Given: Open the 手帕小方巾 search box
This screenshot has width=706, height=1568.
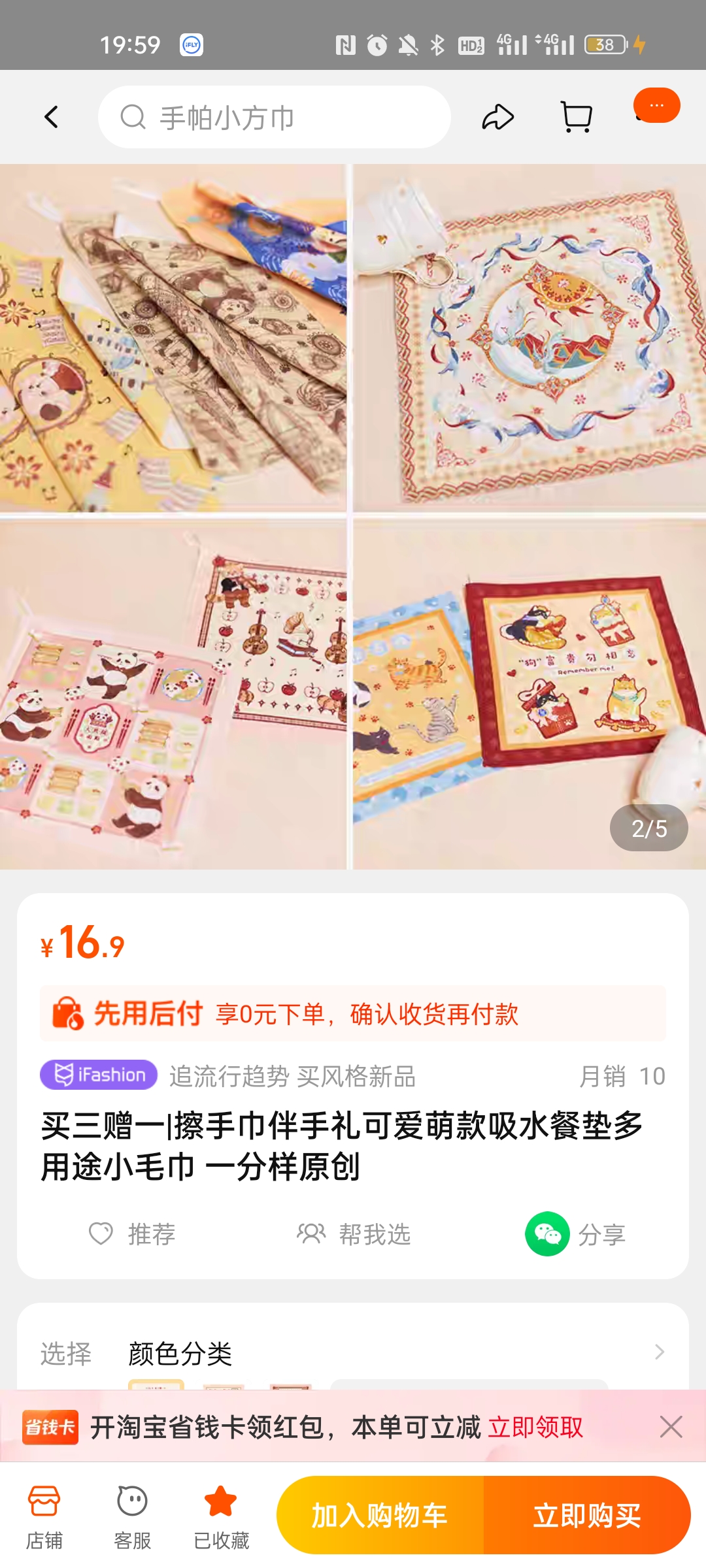Looking at the screenshot, I should (275, 118).
